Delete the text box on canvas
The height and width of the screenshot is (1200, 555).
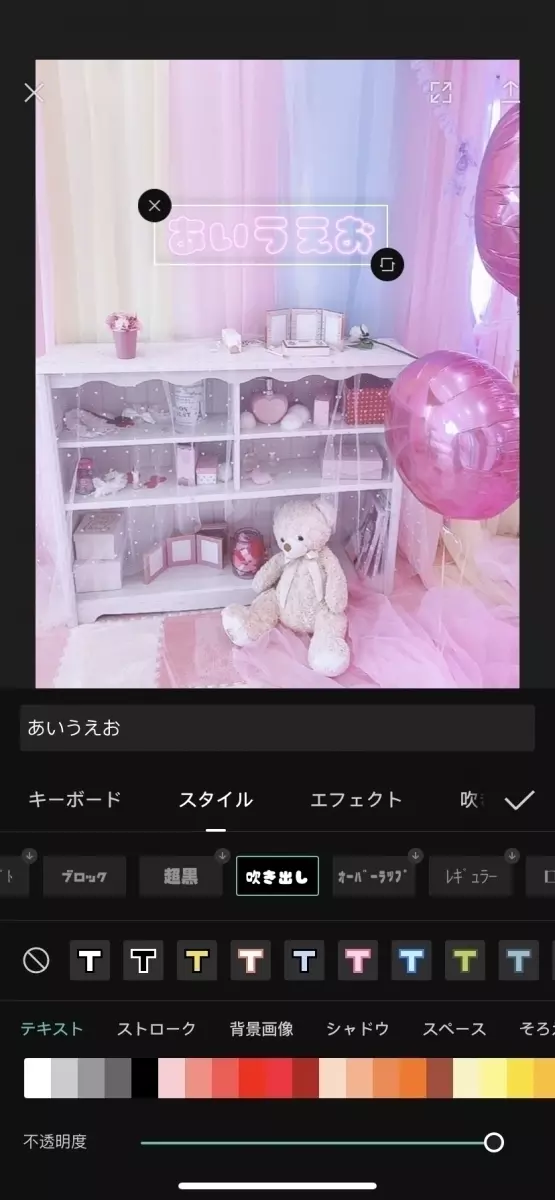pyautogui.click(x=154, y=206)
